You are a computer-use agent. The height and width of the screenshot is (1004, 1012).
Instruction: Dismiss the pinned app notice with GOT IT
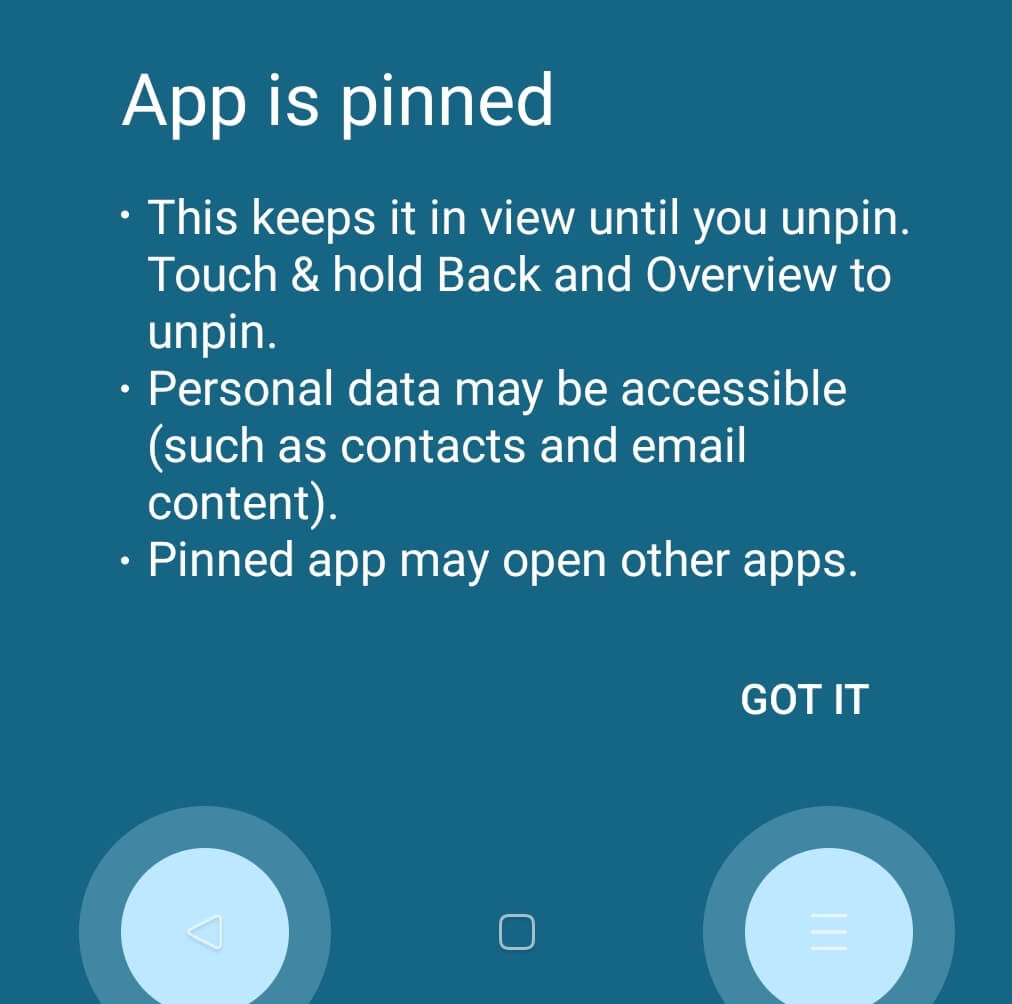tap(804, 700)
